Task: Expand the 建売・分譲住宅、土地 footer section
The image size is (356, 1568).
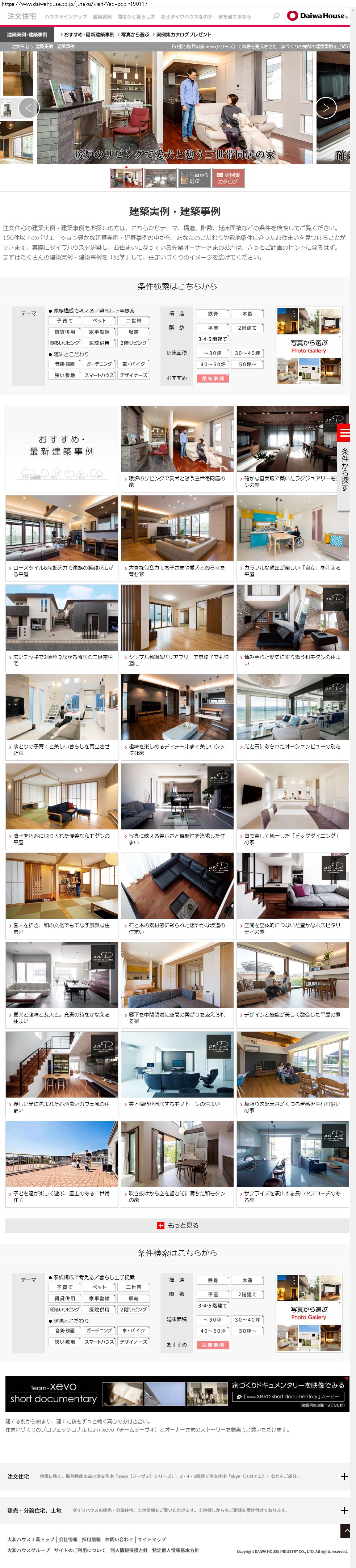Action: (177, 1510)
